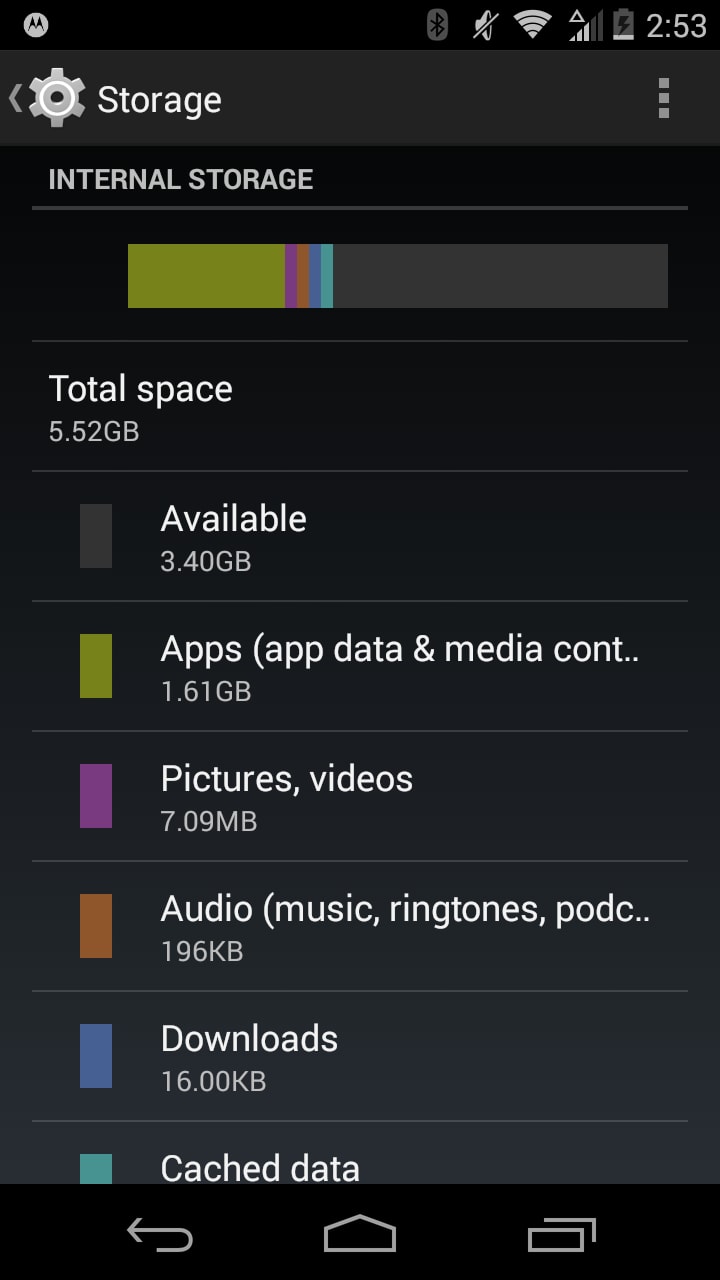Open Pictures, videos storage
Image resolution: width=720 pixels, height=1280 pixels.
point(360,796)
